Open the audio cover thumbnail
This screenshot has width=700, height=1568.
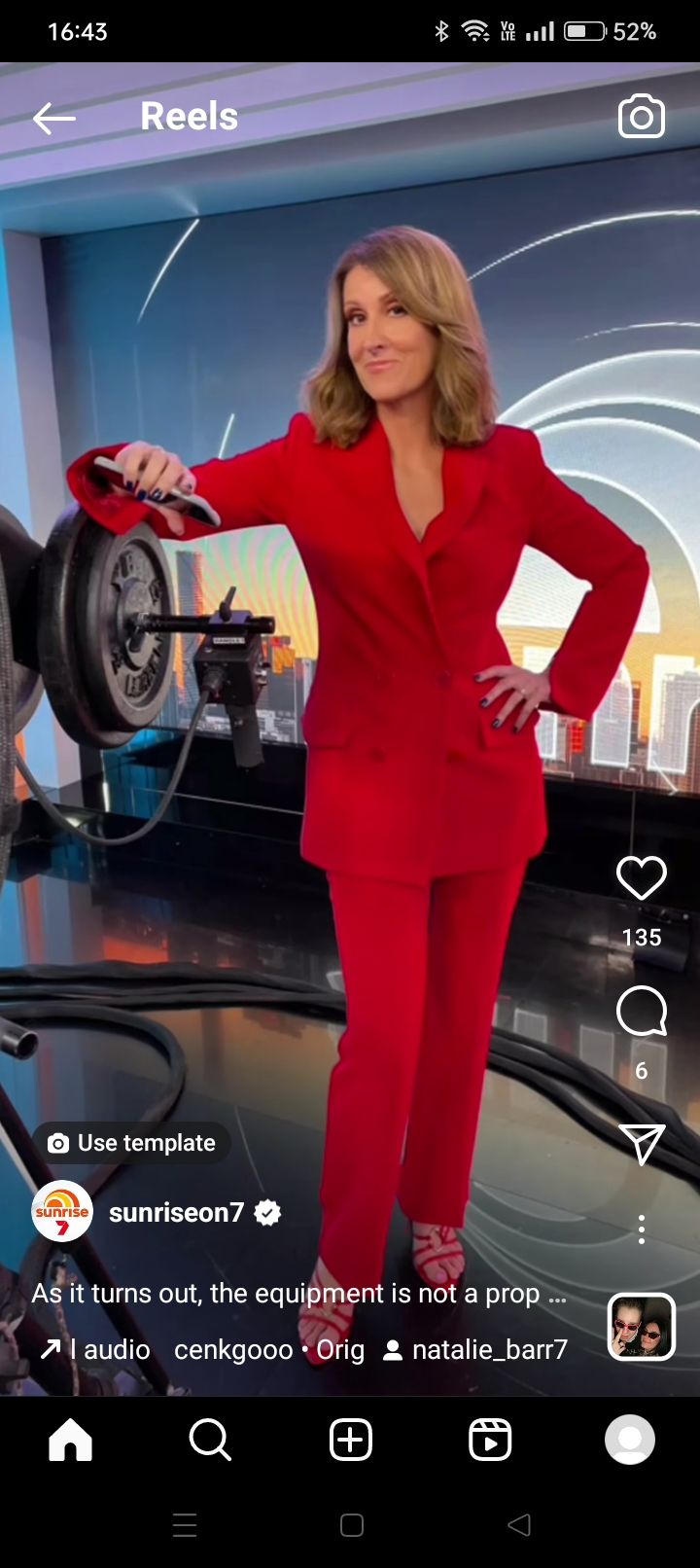(641, 1327)
